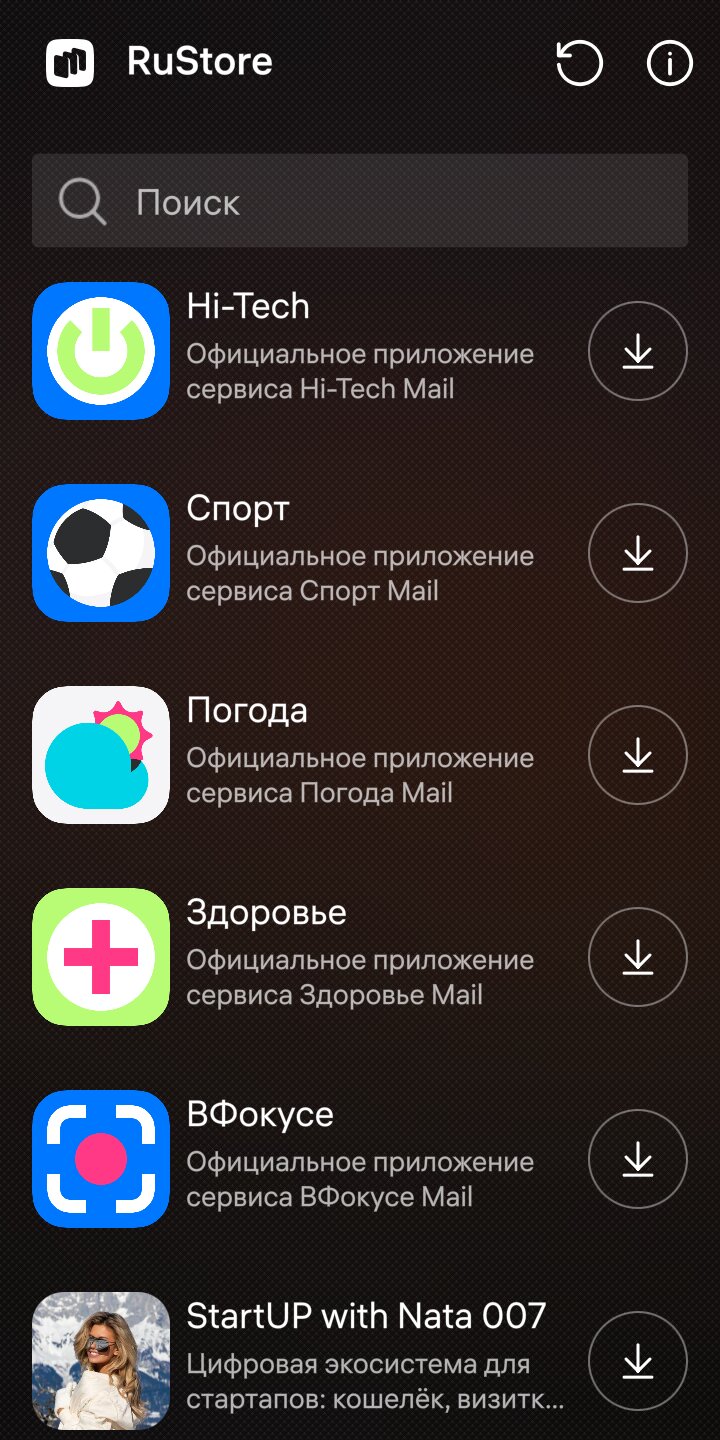Open the Hi-Tech app page
Viewport: 720px width, 1440px height.
(360, 351)
